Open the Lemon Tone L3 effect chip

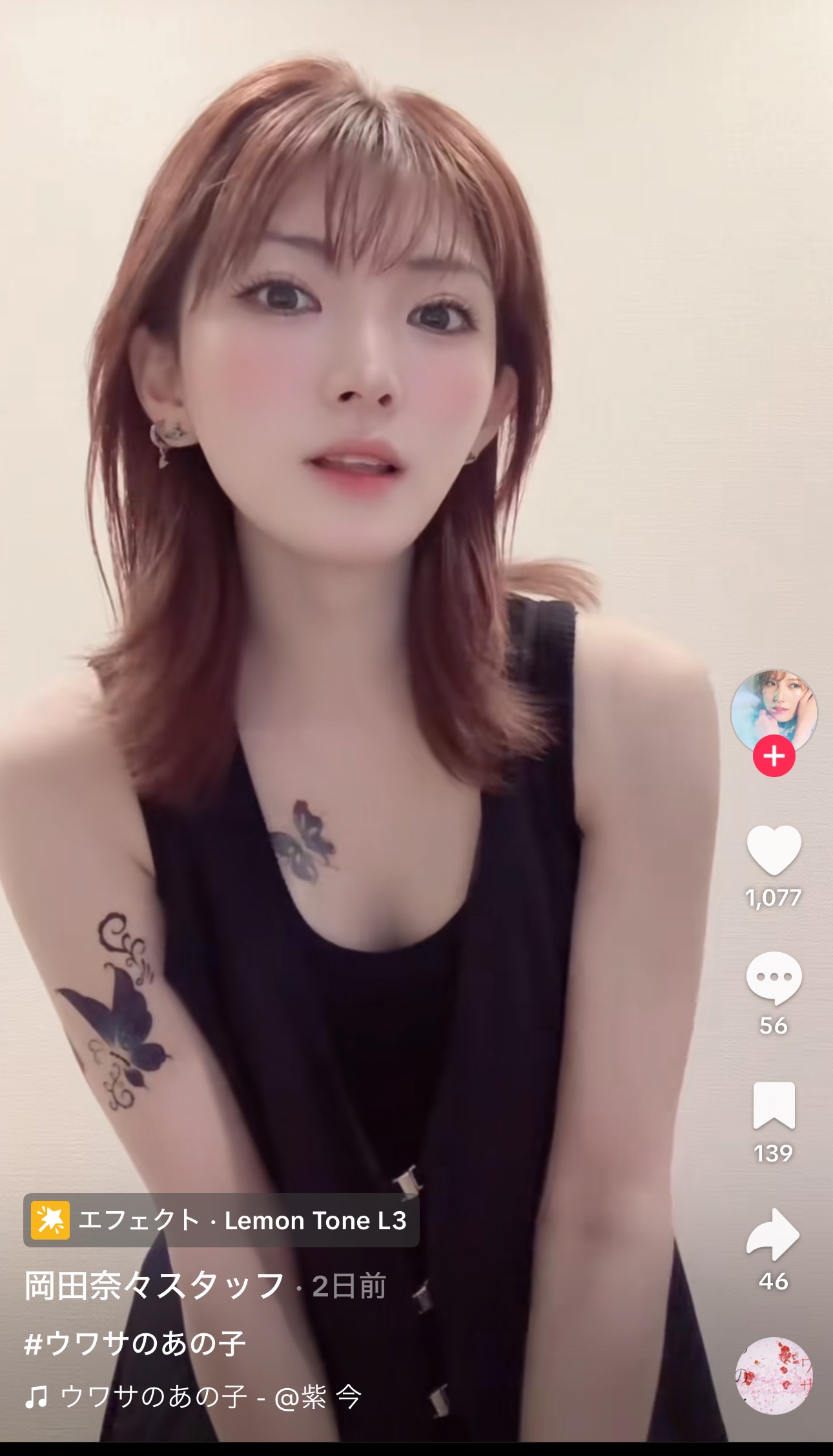coord(221,1220)
